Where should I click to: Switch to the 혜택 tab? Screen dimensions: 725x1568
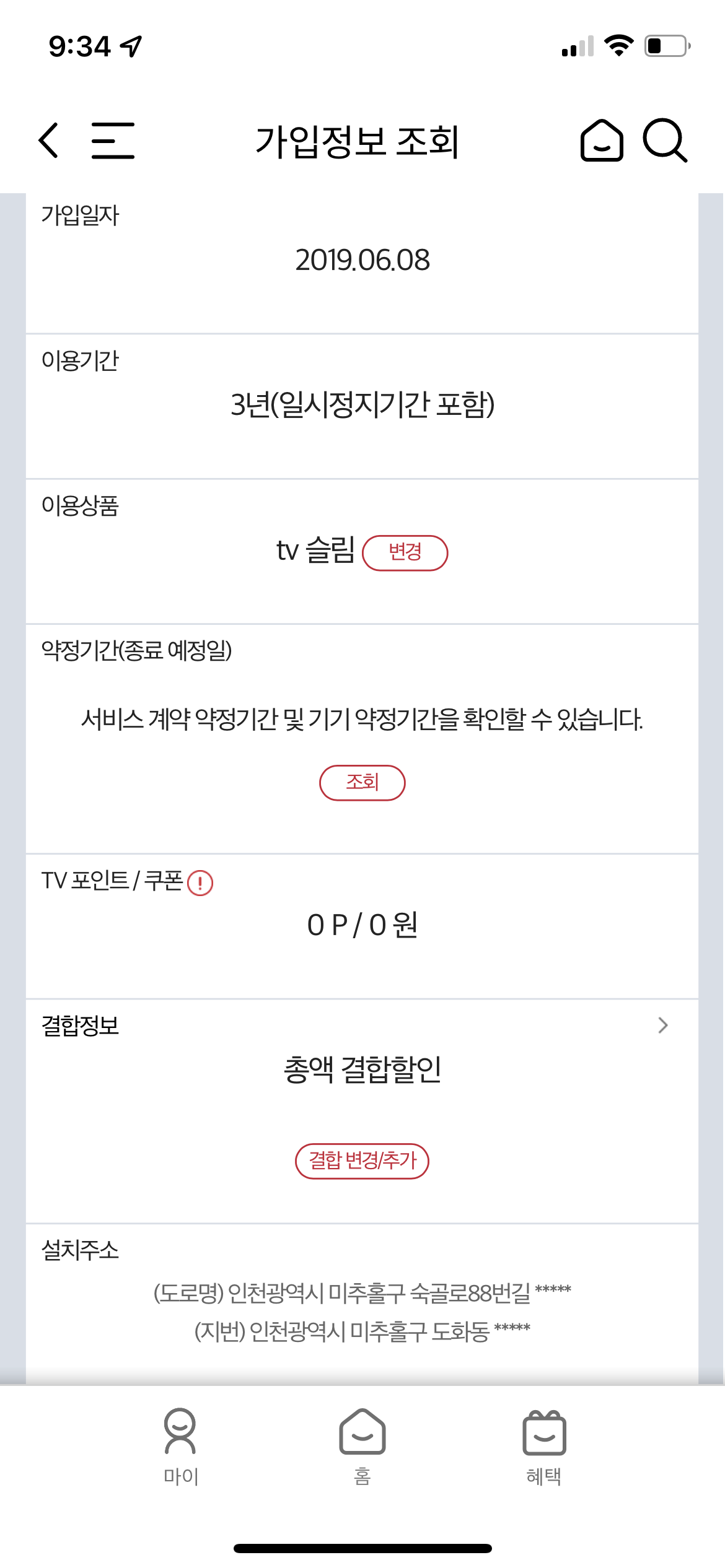click(x=543, y=1447)
